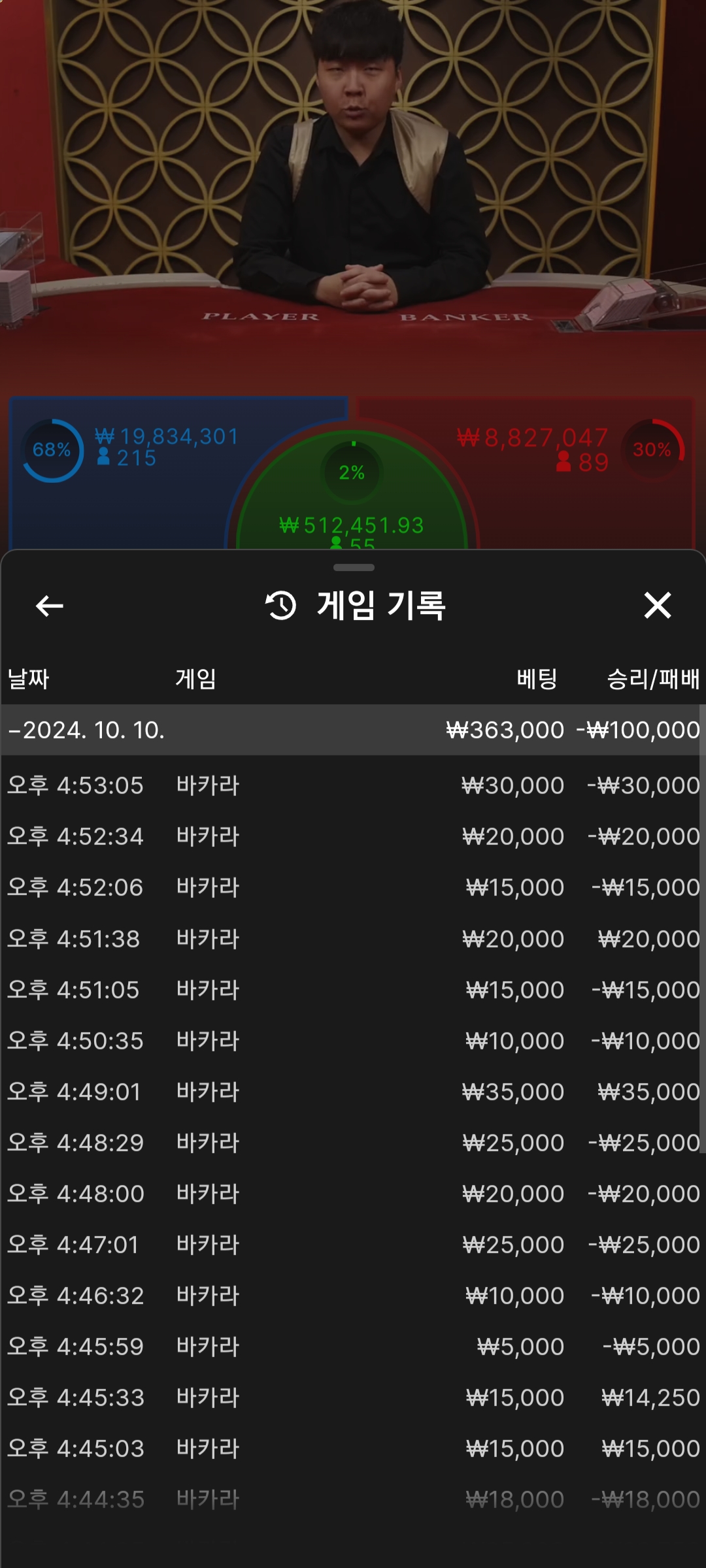Open the 오후 4:52:34 baccarat record
706x1568 pixels.
(x=353, y=836)
